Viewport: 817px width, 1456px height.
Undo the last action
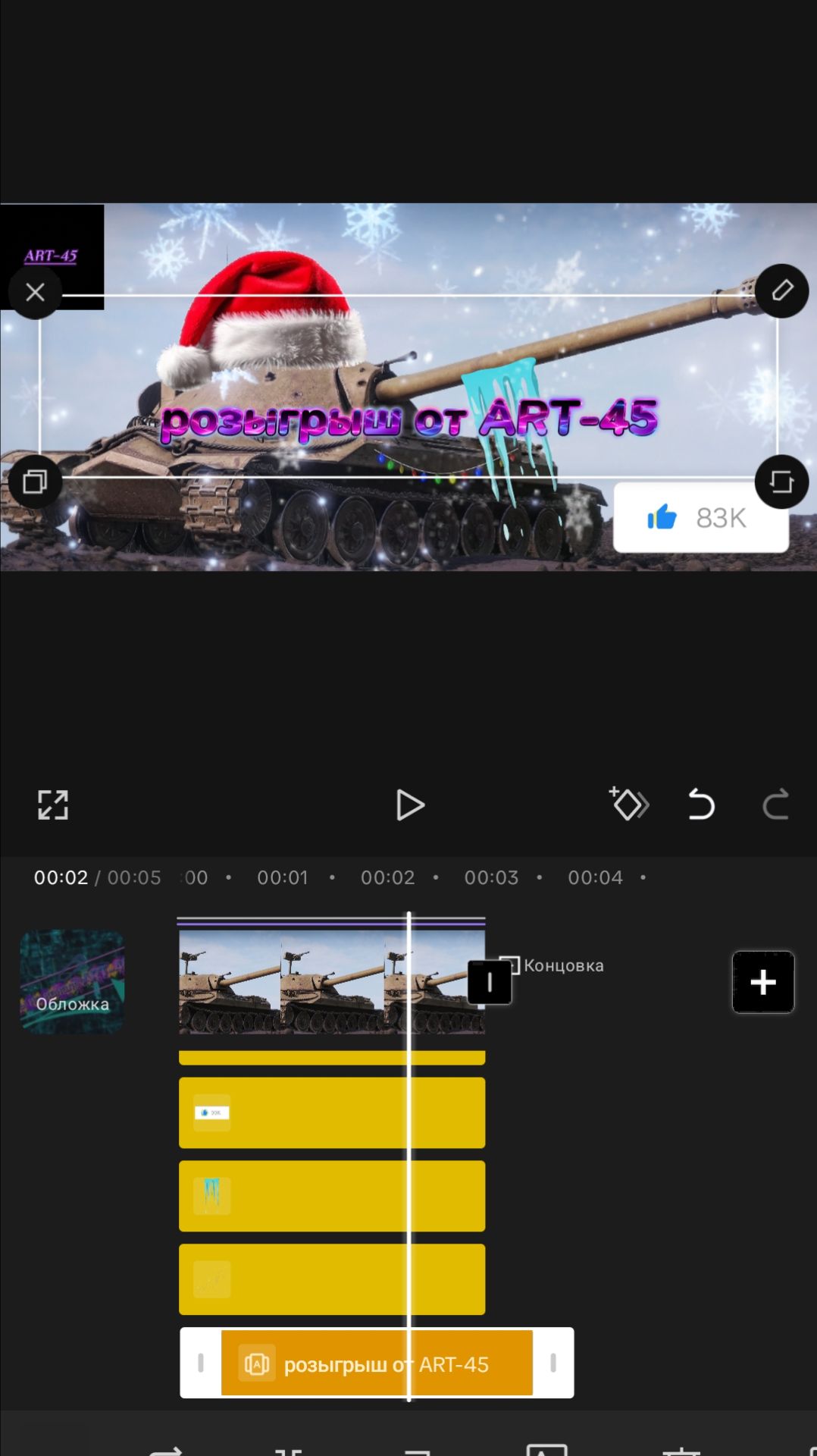point(701,805)
